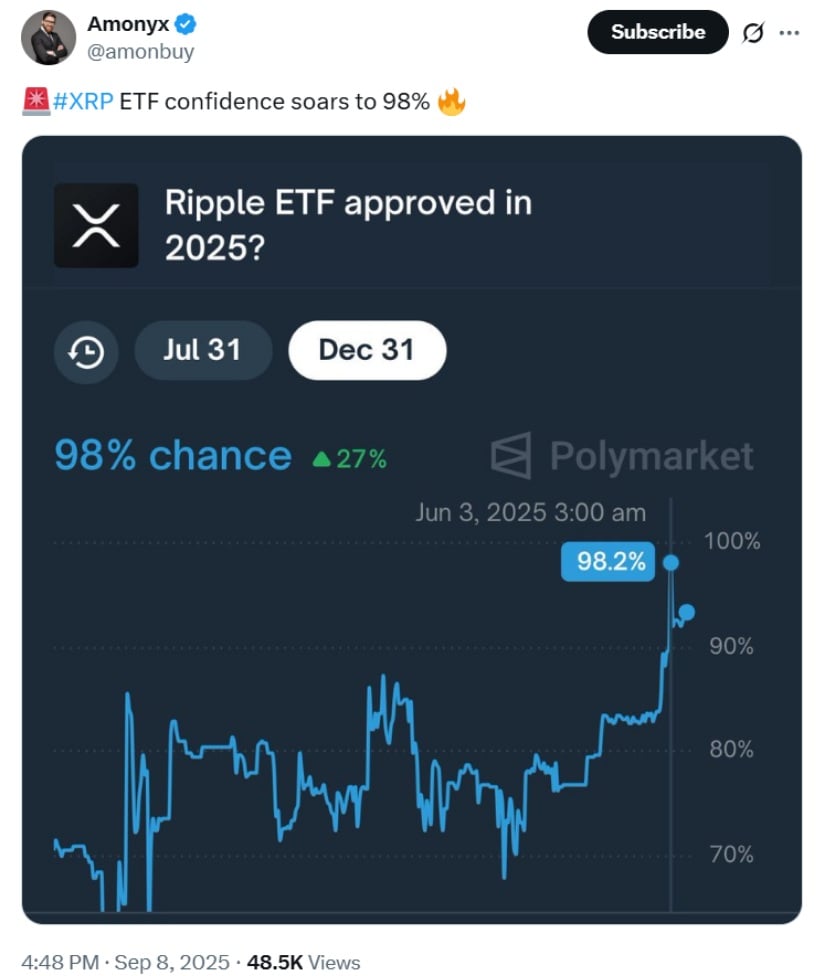Subscribe to Amonyx
The height and width of the screenshot is (976, 825).
[x=657, y=32]
